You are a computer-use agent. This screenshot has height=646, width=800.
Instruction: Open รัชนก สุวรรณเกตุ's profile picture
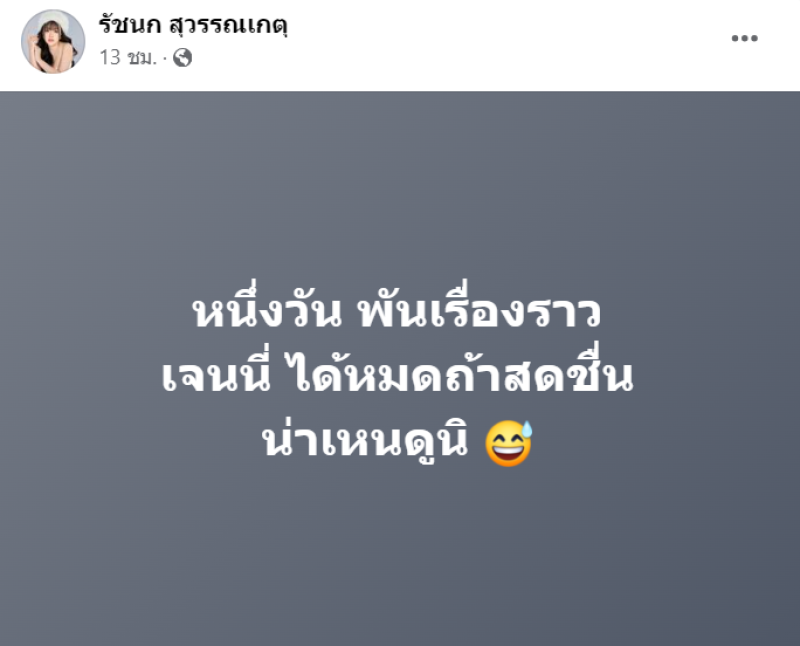coord(53,42)
